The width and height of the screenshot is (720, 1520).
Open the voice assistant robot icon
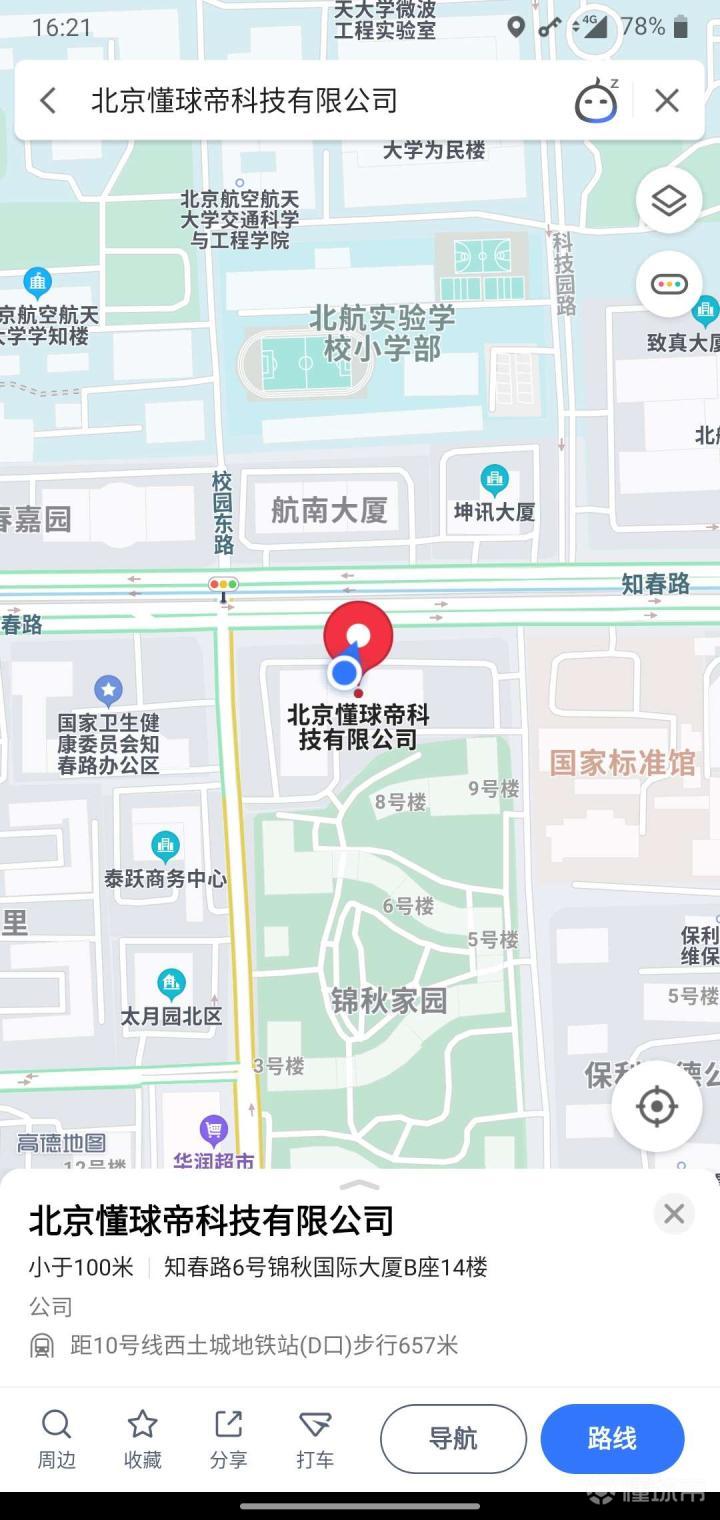(596, 100)
